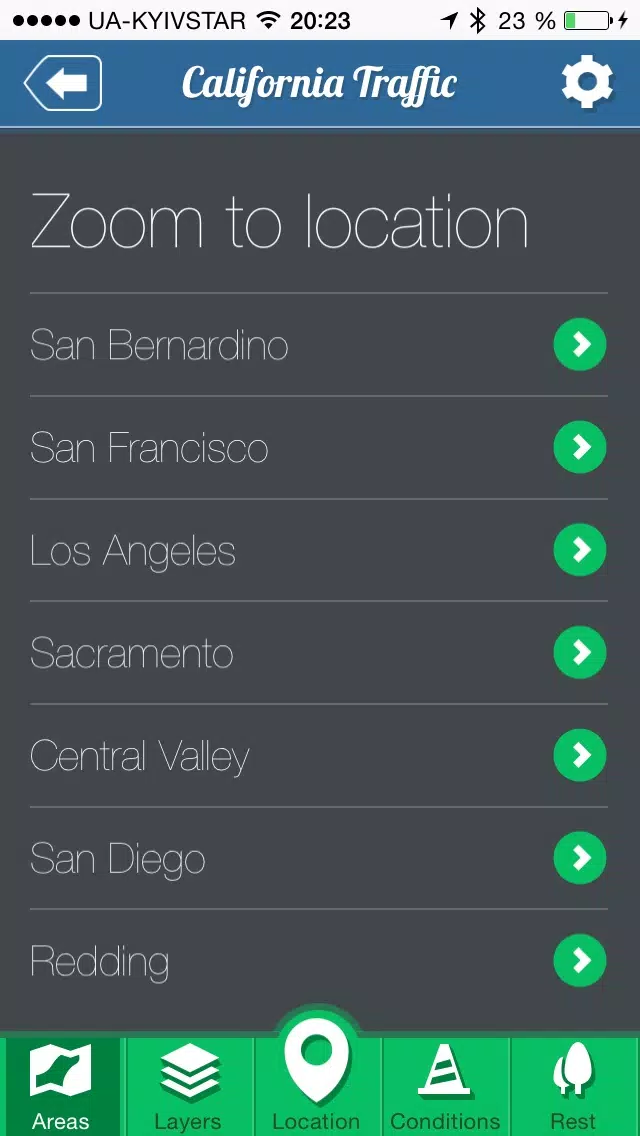Zoom to Central Valley
Screen dimensions: 640x1136
(319, 756)
